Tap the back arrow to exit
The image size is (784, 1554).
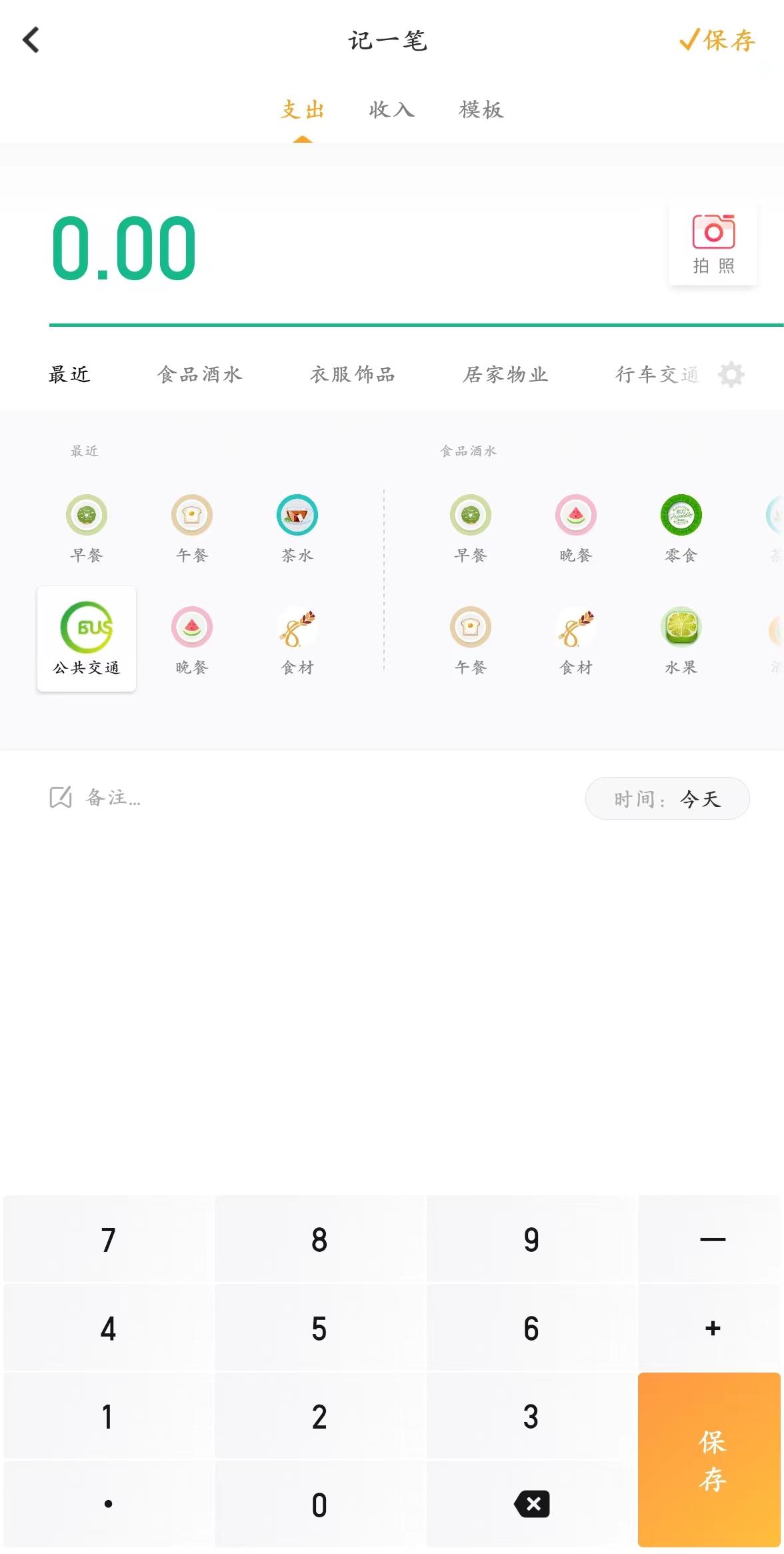tap(29, 40)
